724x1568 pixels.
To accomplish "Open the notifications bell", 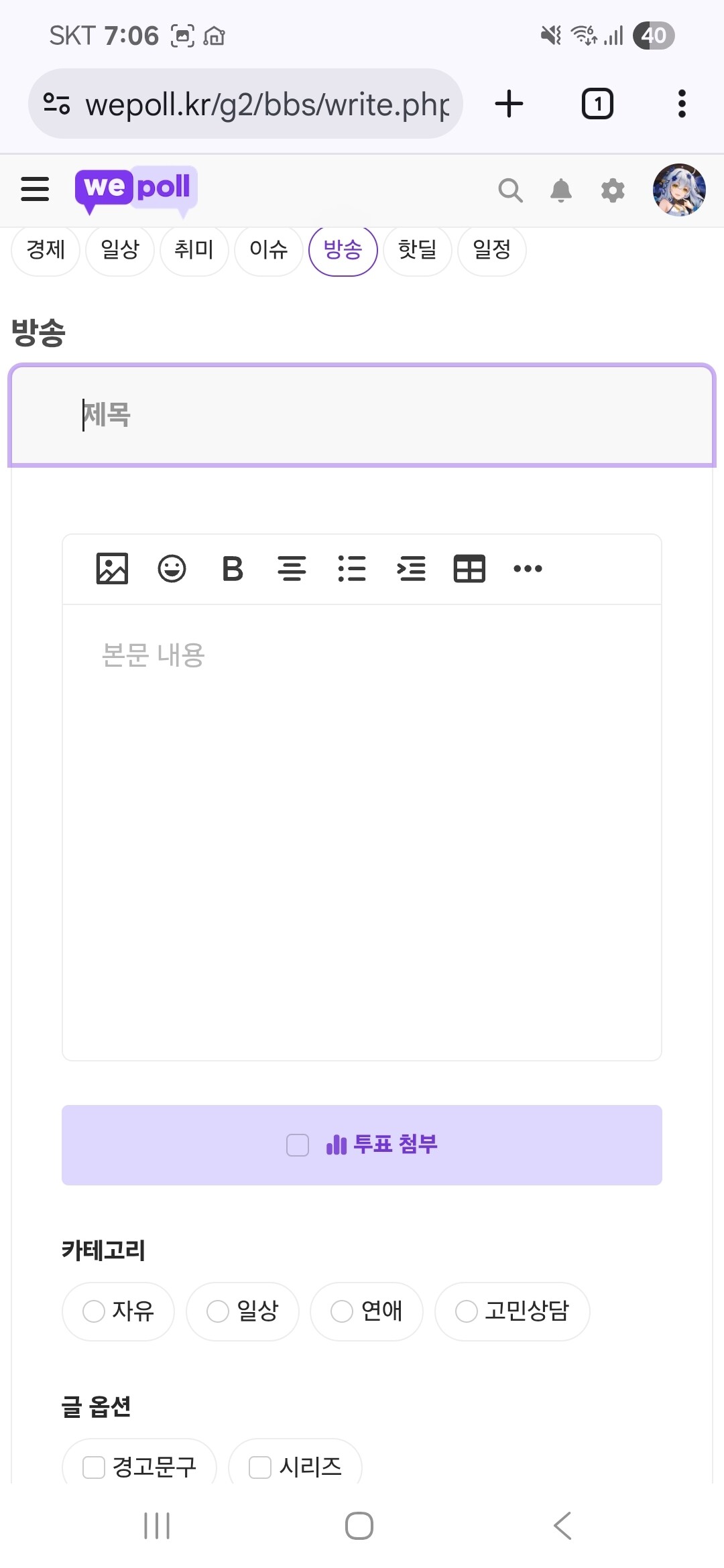I will point(561,190).
